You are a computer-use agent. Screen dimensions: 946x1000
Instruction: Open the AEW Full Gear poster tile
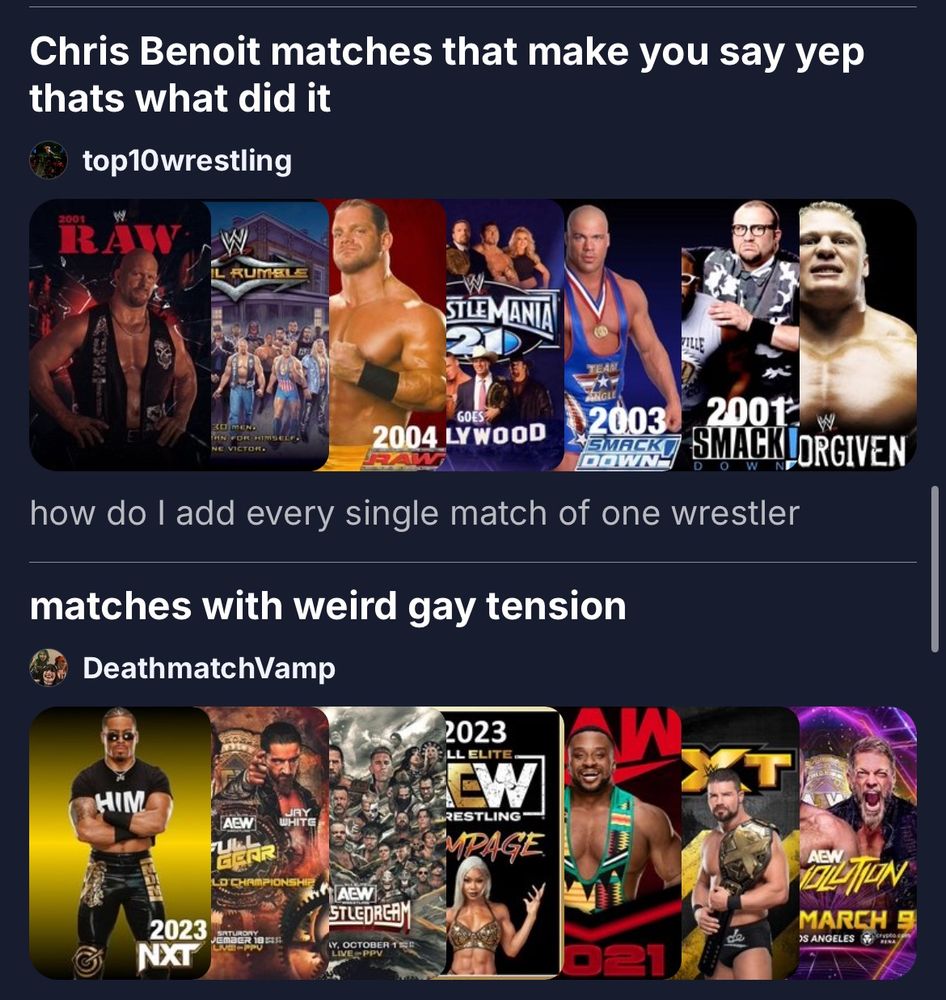pos(270,843)
